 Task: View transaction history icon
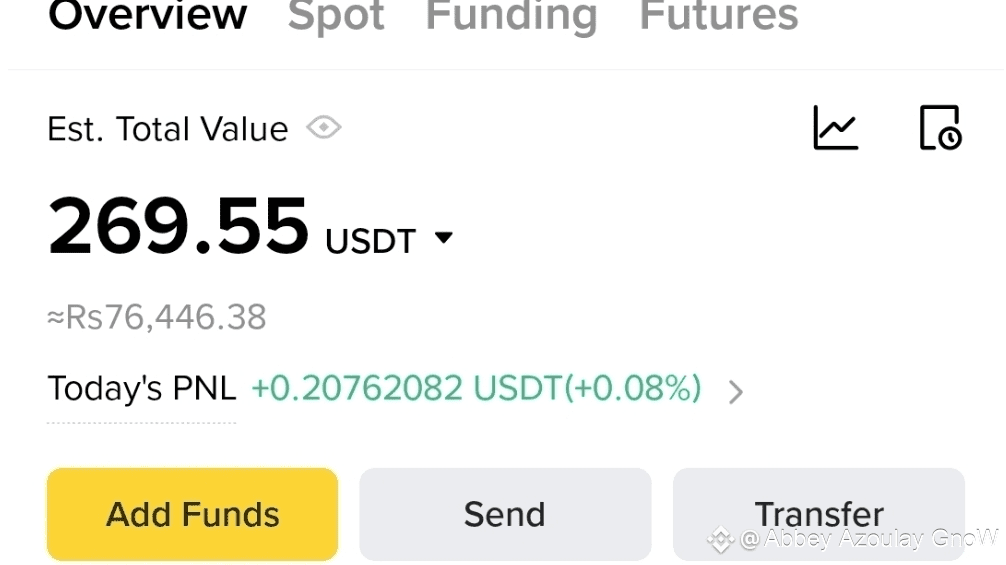click(x=939, y=128)
